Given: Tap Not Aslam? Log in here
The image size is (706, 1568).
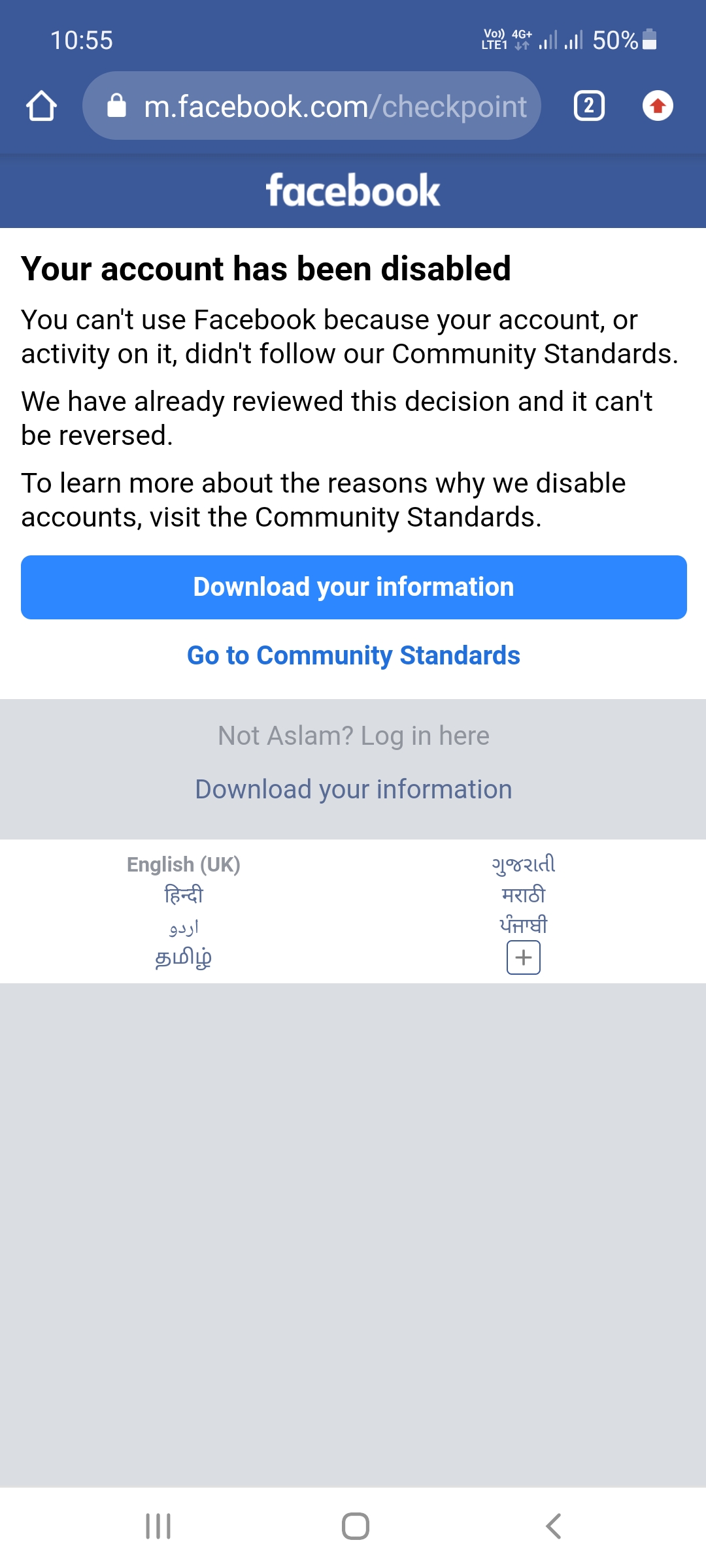Looking at the screenshot, I should [x=354, y=736].
